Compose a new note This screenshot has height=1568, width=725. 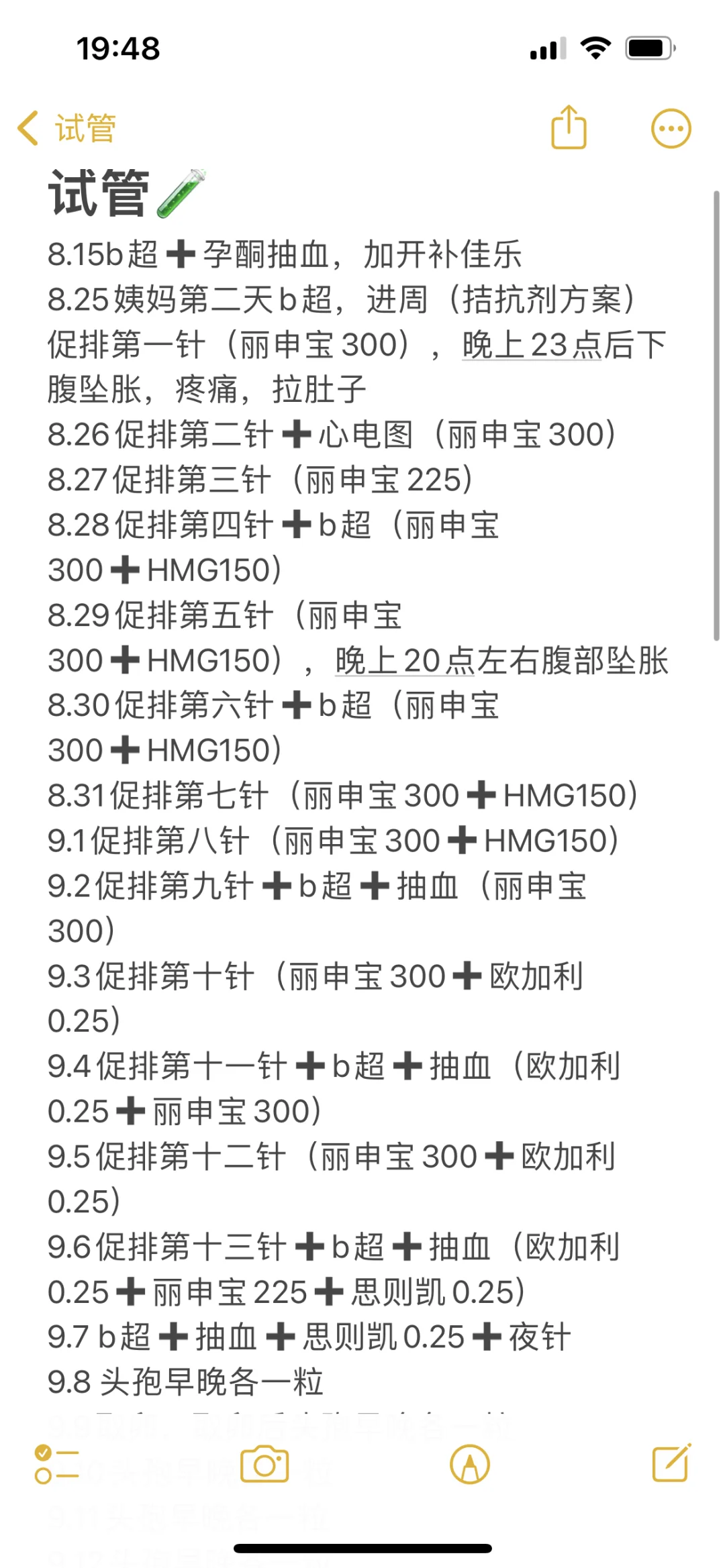pos(671,1463)
